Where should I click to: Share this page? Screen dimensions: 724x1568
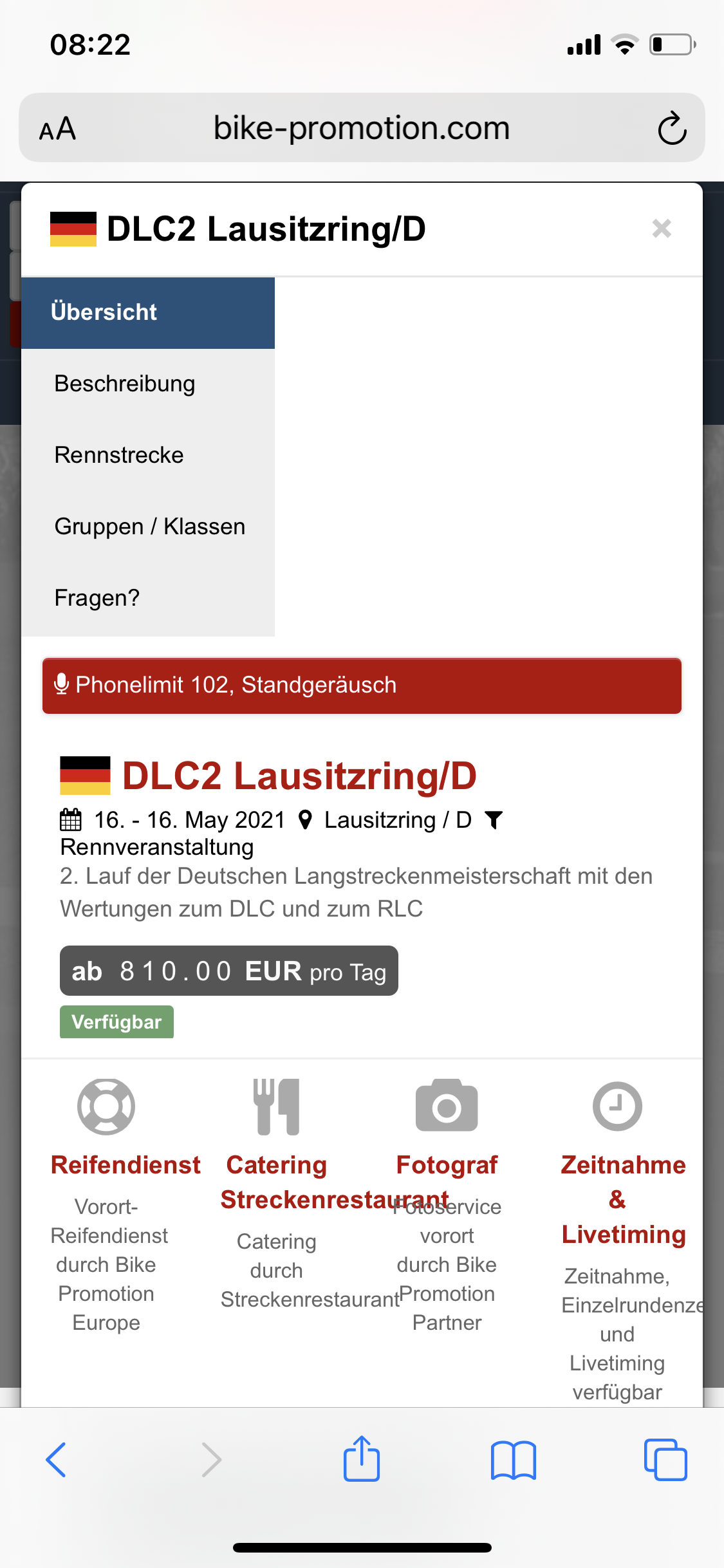pyautogui.click(x=362, y=1459)
